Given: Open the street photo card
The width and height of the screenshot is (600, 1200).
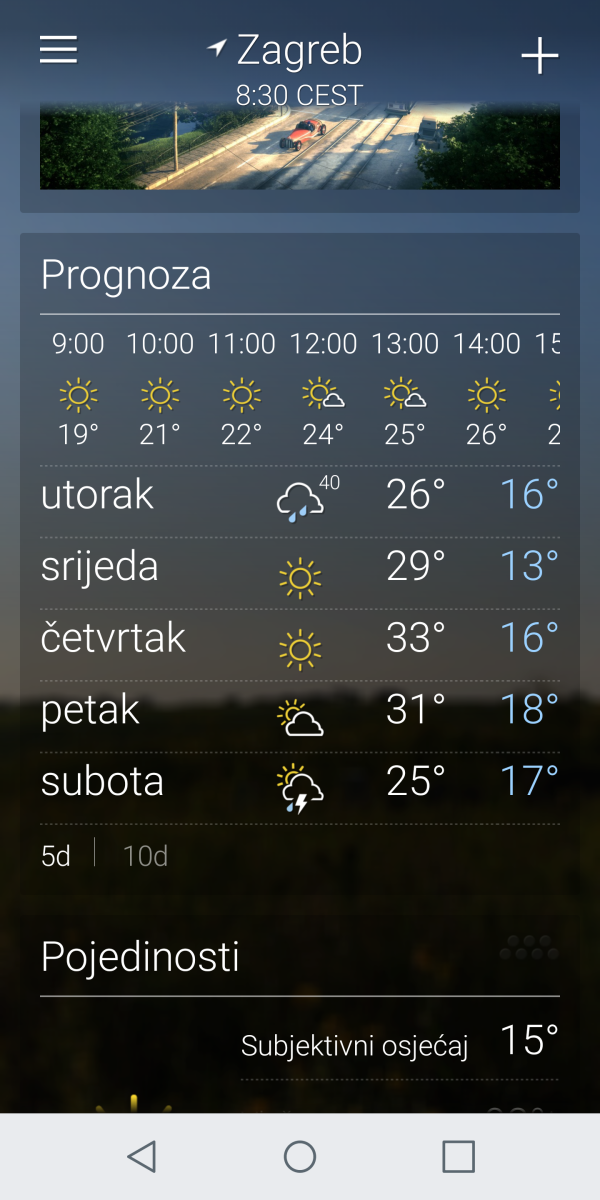Looking at the screenshot, I should coord(300,150).
